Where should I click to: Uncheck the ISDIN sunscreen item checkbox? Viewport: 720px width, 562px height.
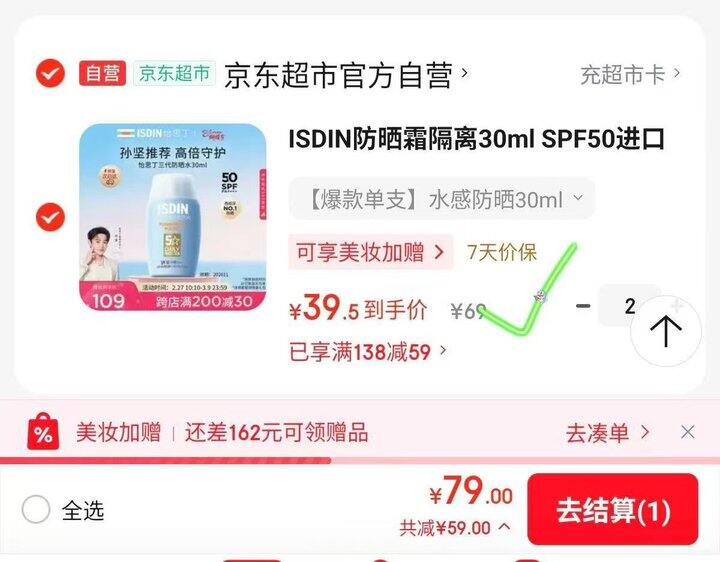click(x=51, y=217)
